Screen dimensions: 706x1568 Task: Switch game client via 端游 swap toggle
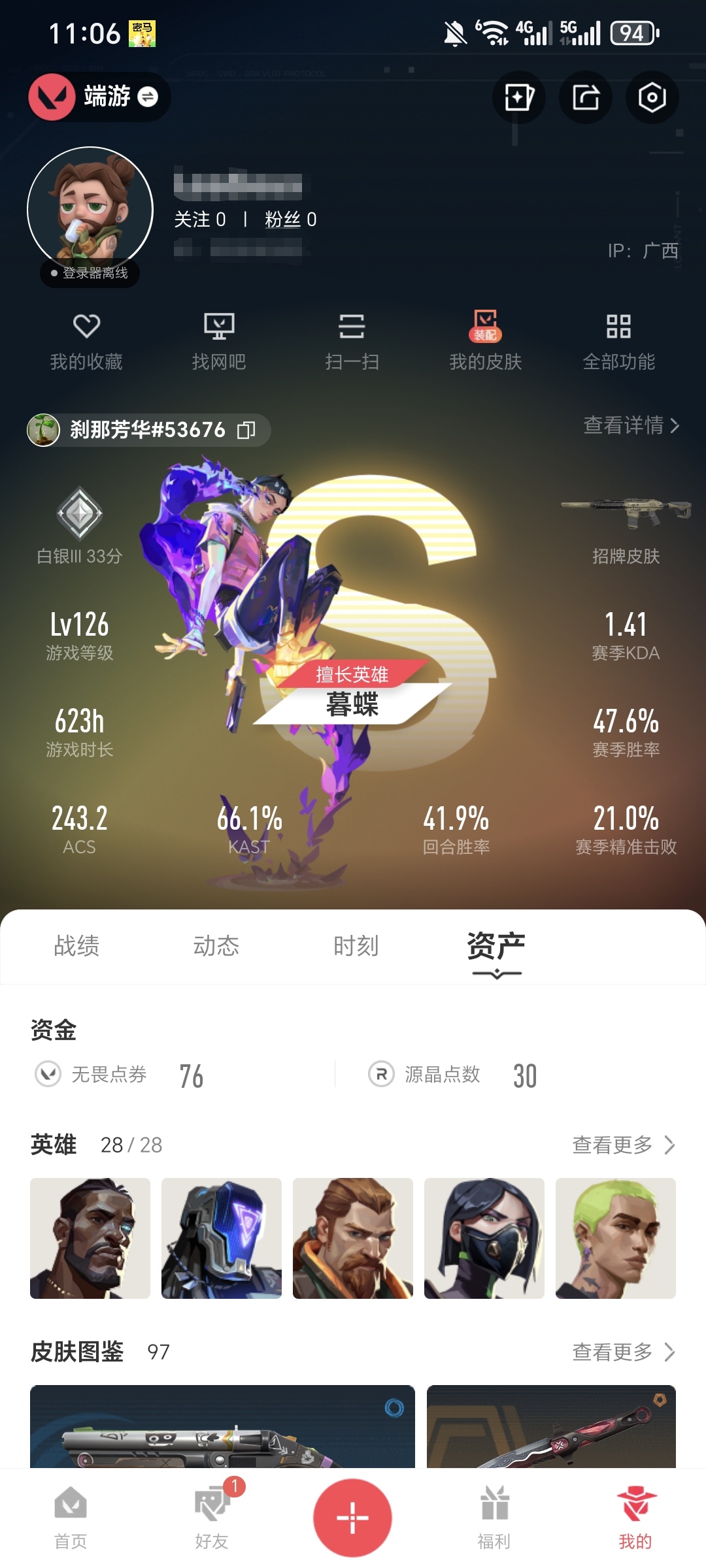(x=149, y=97)
